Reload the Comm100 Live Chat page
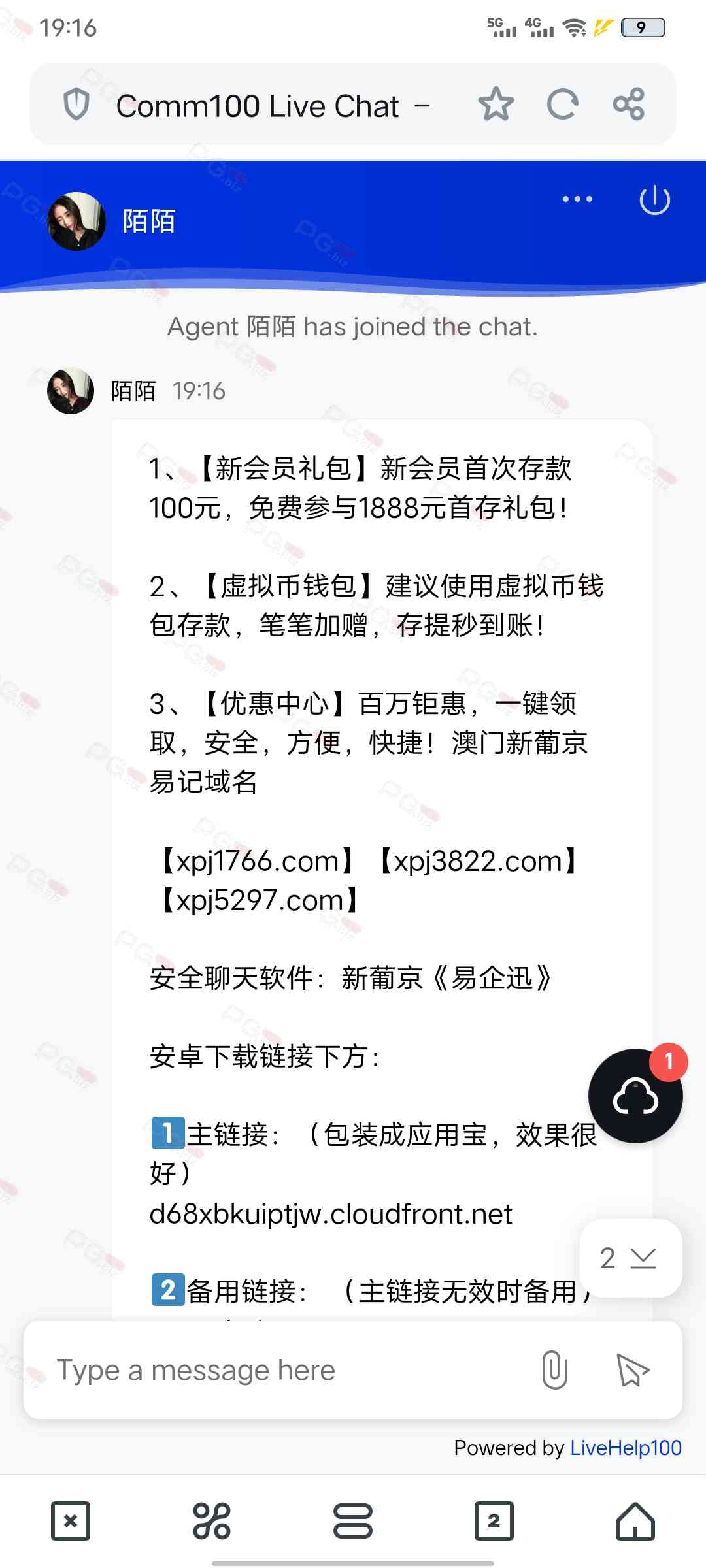Screen dimensions: 706x1568 [562, 105]
